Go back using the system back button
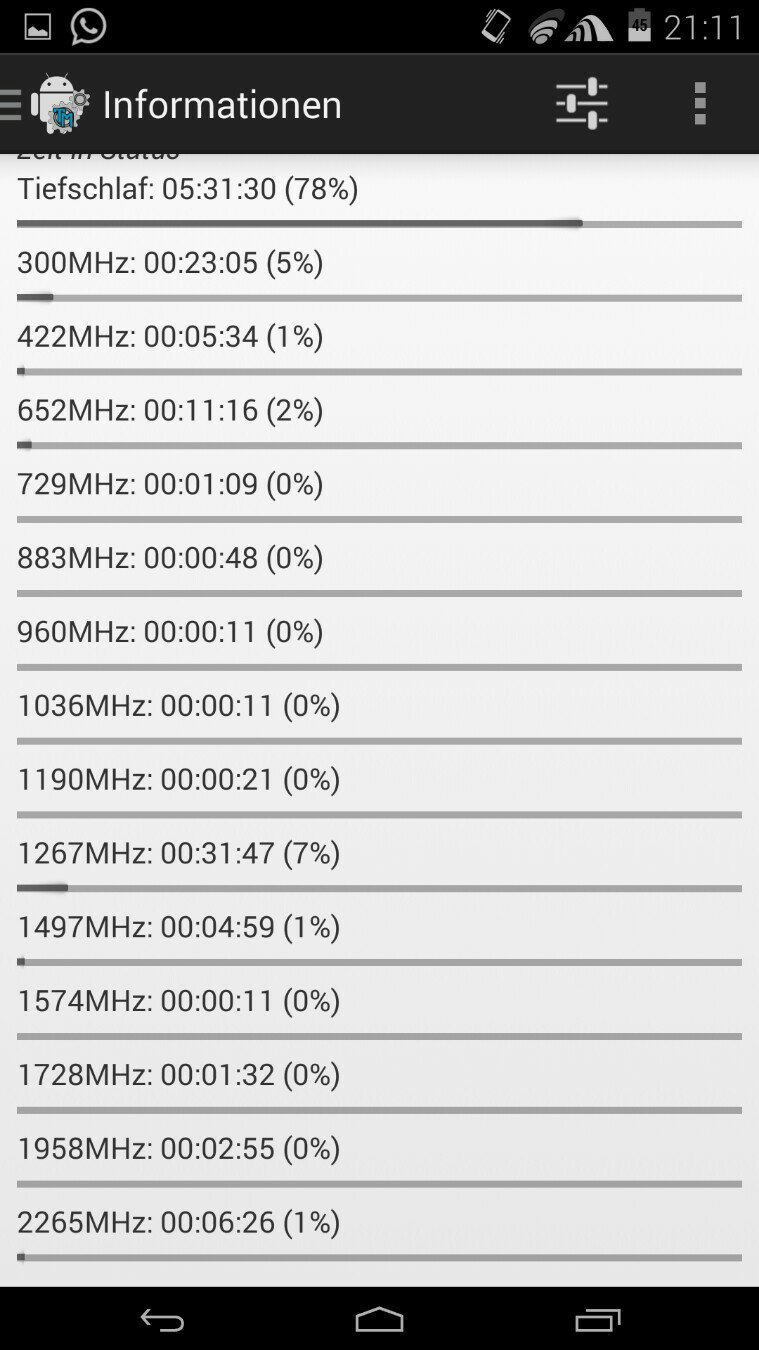This screenshot has height=1350, width=759. tap(162, 1320)
